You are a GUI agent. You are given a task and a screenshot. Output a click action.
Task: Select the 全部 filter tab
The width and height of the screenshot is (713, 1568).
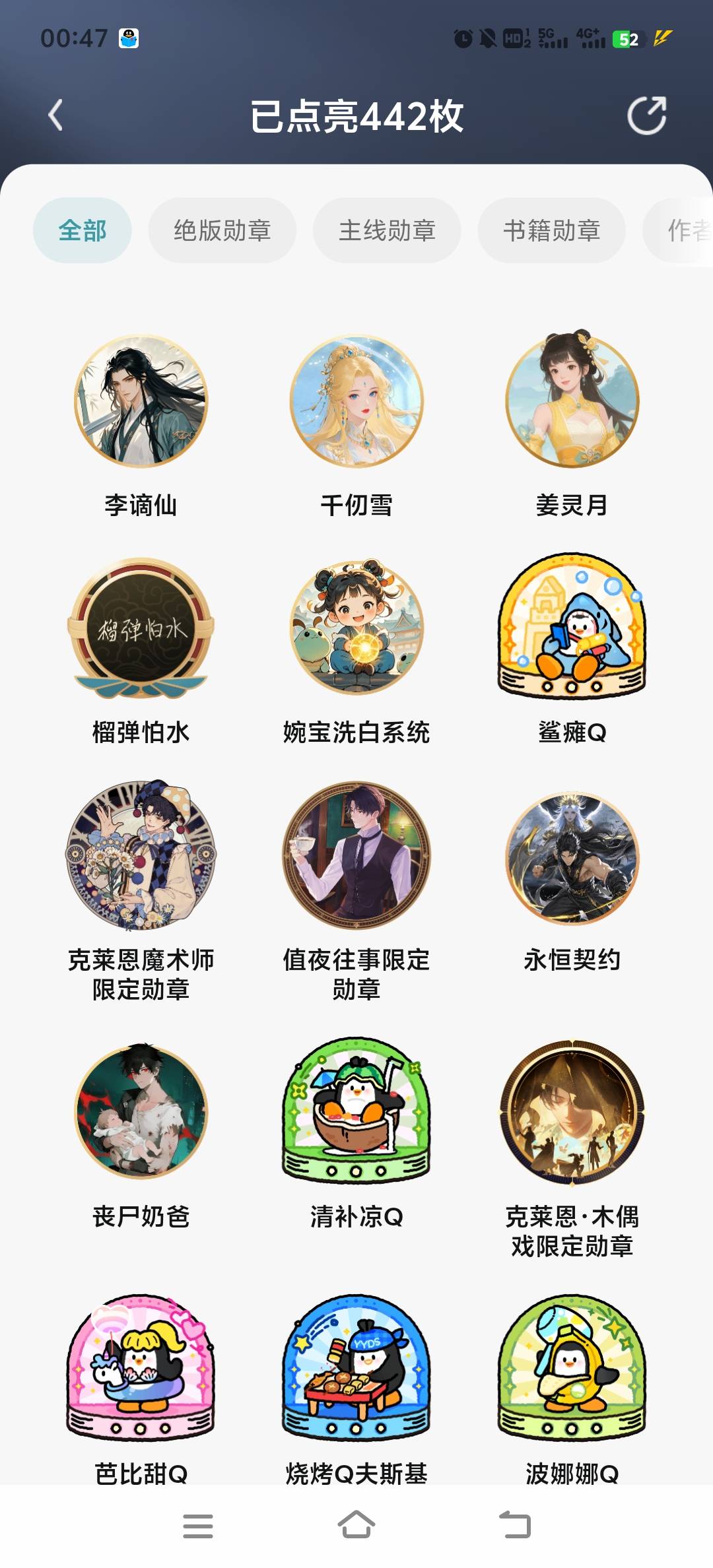(x=83, y=230)
